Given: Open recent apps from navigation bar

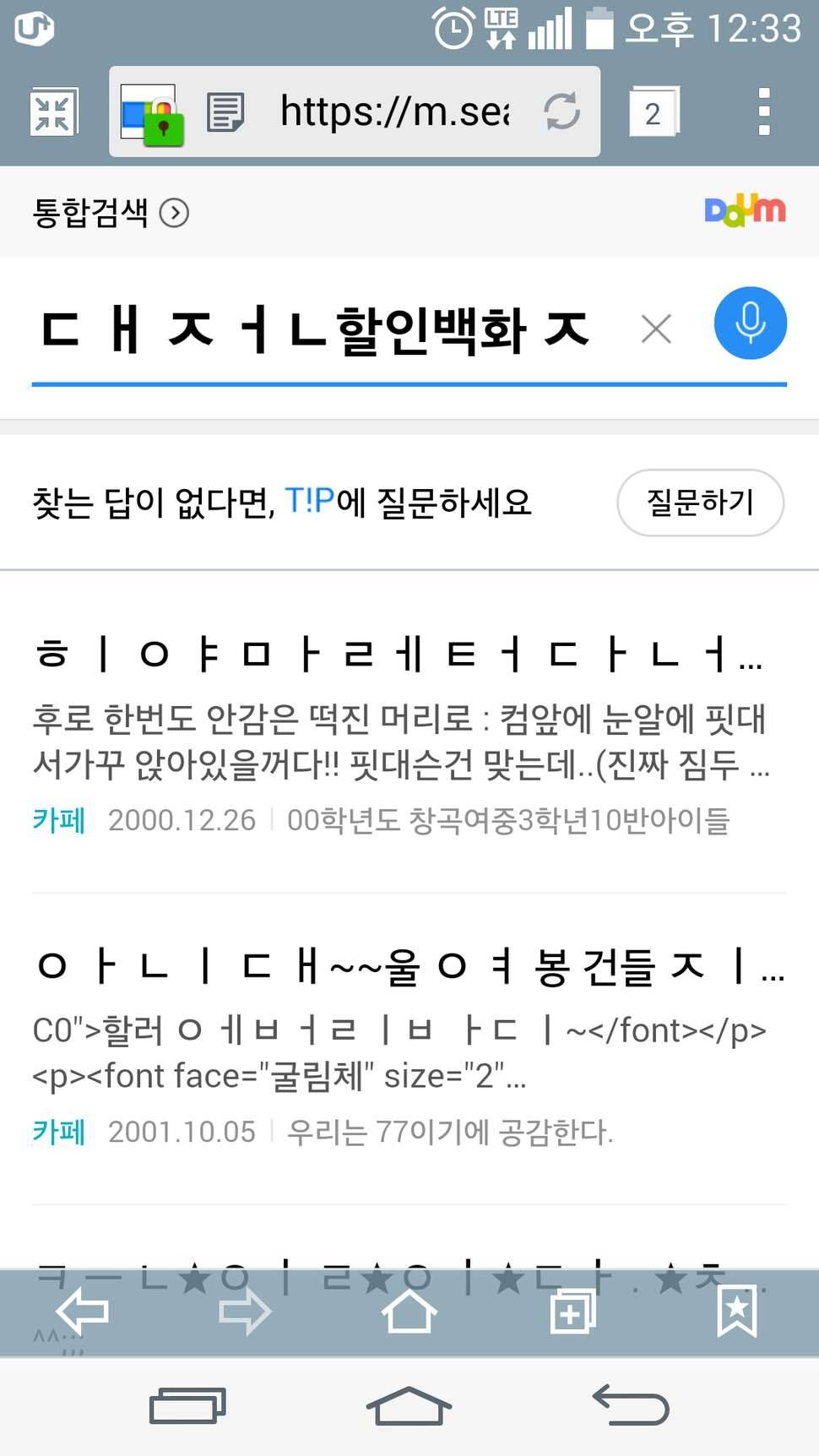Looking at the screenshot, I should coord(187,1406).
